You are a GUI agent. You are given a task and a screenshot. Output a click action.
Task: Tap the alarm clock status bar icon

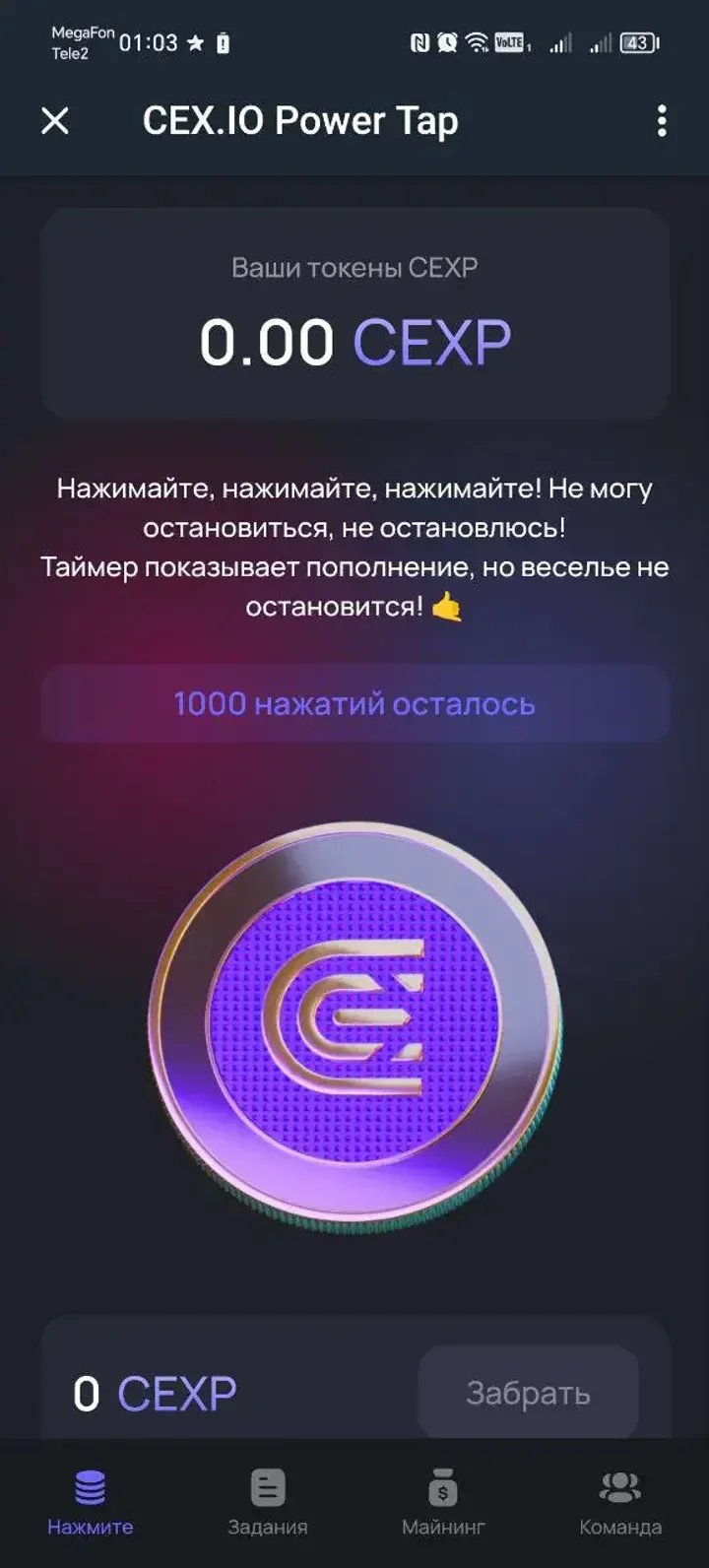[x=449, y=41]
